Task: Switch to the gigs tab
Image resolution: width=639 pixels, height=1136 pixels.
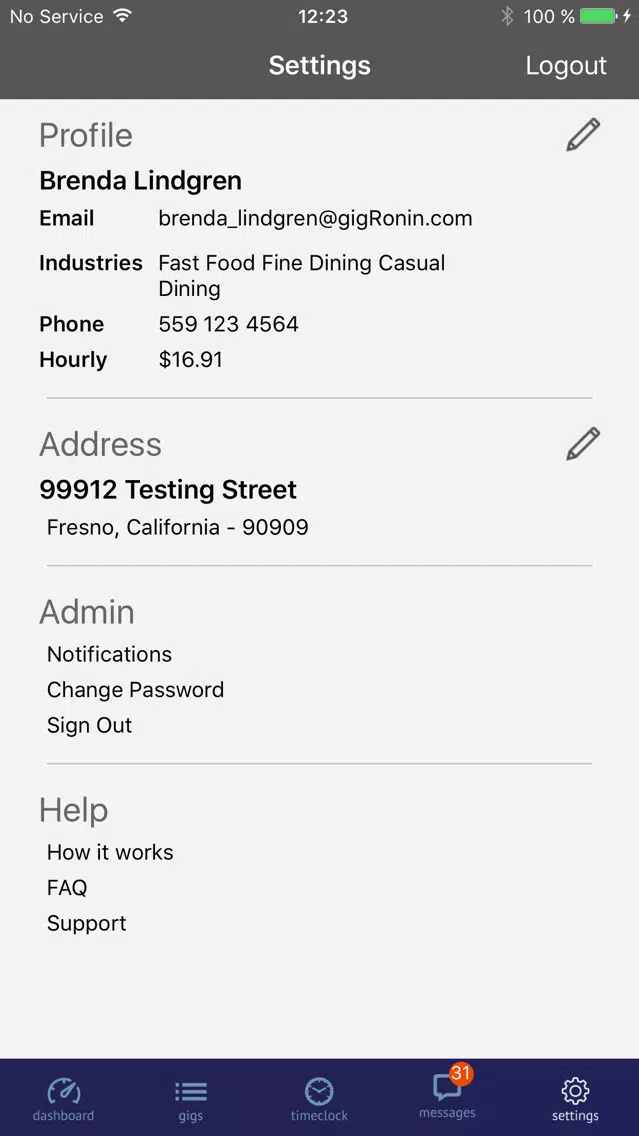Action: tap(191, 1098)
